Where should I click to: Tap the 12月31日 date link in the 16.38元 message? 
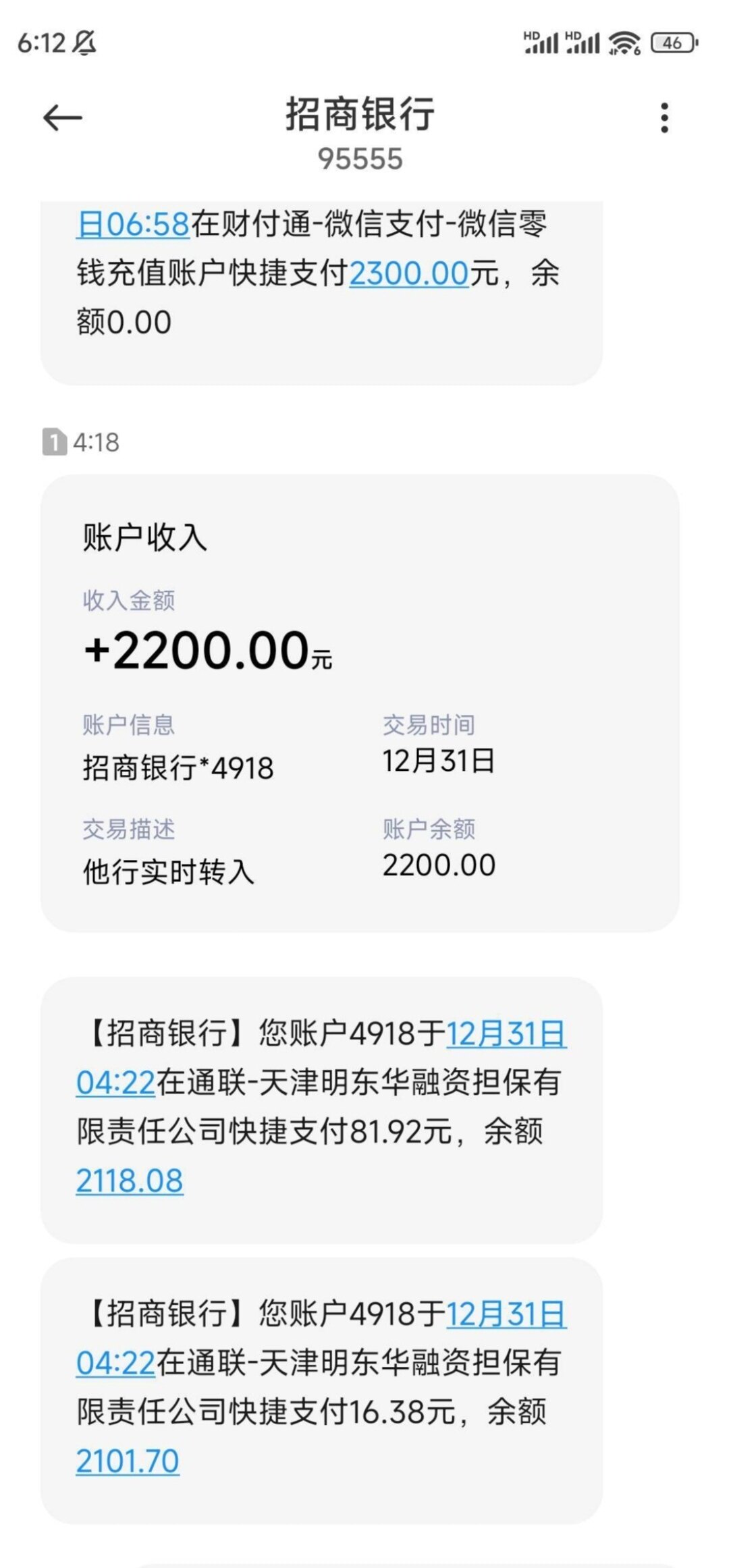[x=506, y=1314]
